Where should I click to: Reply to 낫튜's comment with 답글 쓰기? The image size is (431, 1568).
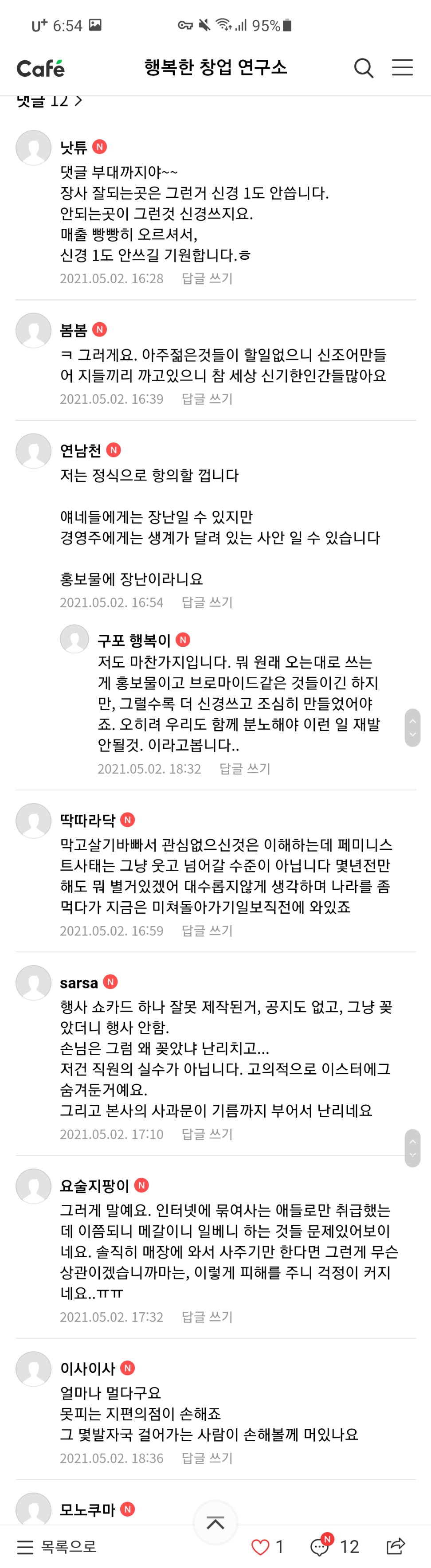[x=207, y=278]
